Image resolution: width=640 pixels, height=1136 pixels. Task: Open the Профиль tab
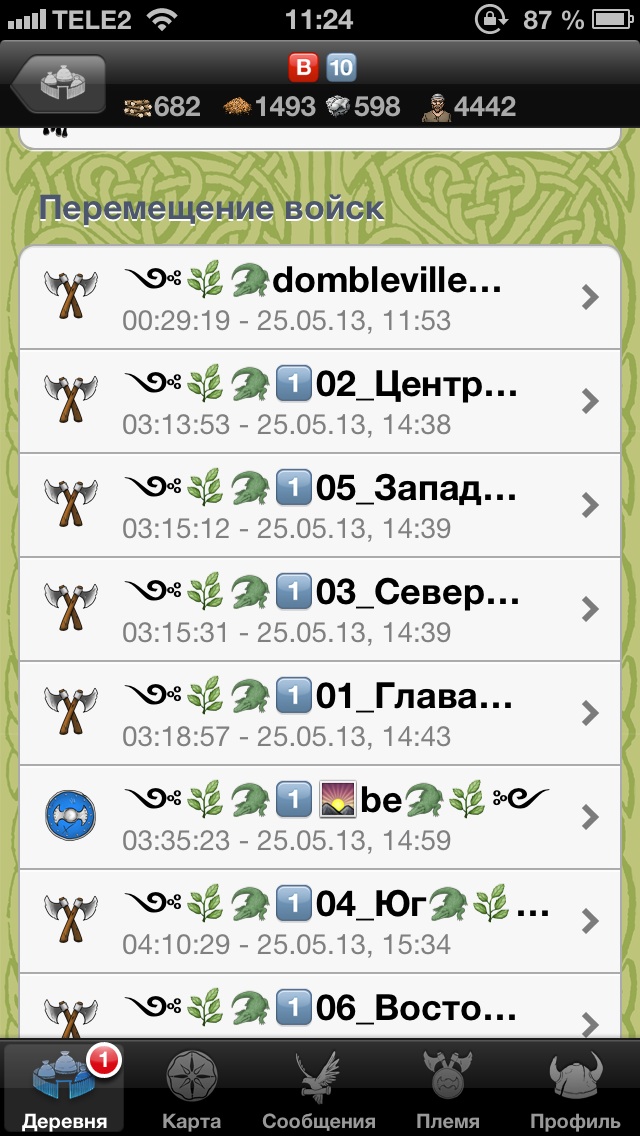click(574, 1090)
